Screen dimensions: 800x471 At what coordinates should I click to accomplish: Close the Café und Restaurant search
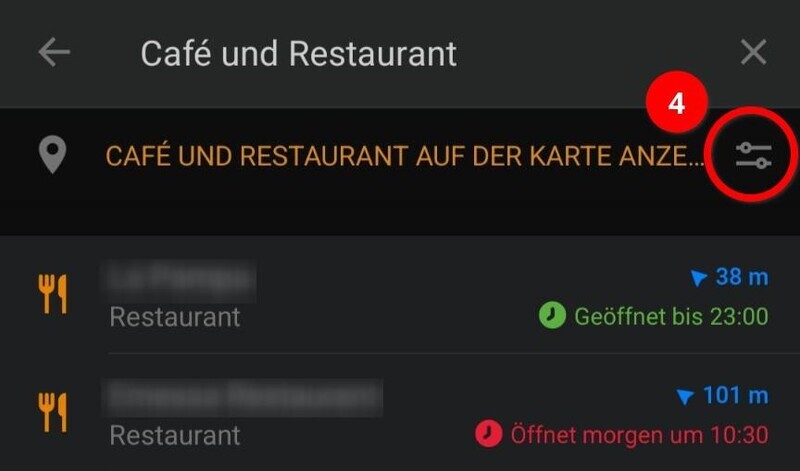click(753, 52)
